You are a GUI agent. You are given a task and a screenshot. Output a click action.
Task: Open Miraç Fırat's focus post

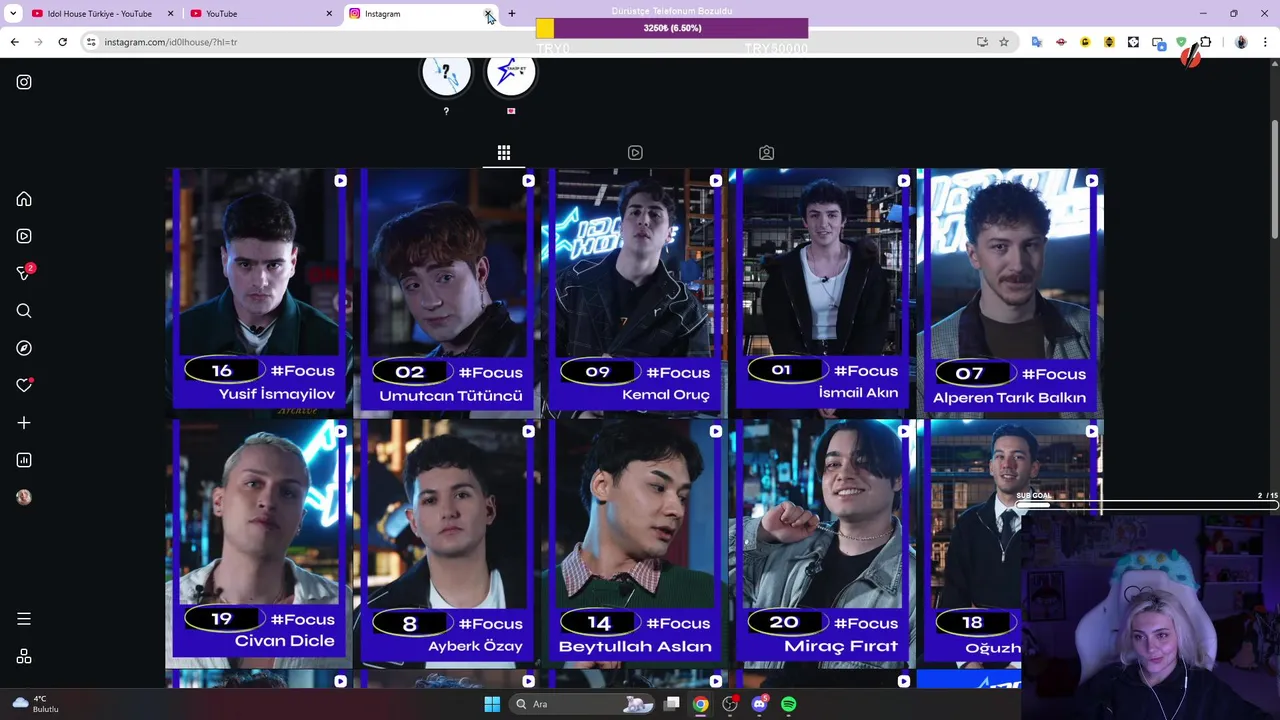pos(823,540)
